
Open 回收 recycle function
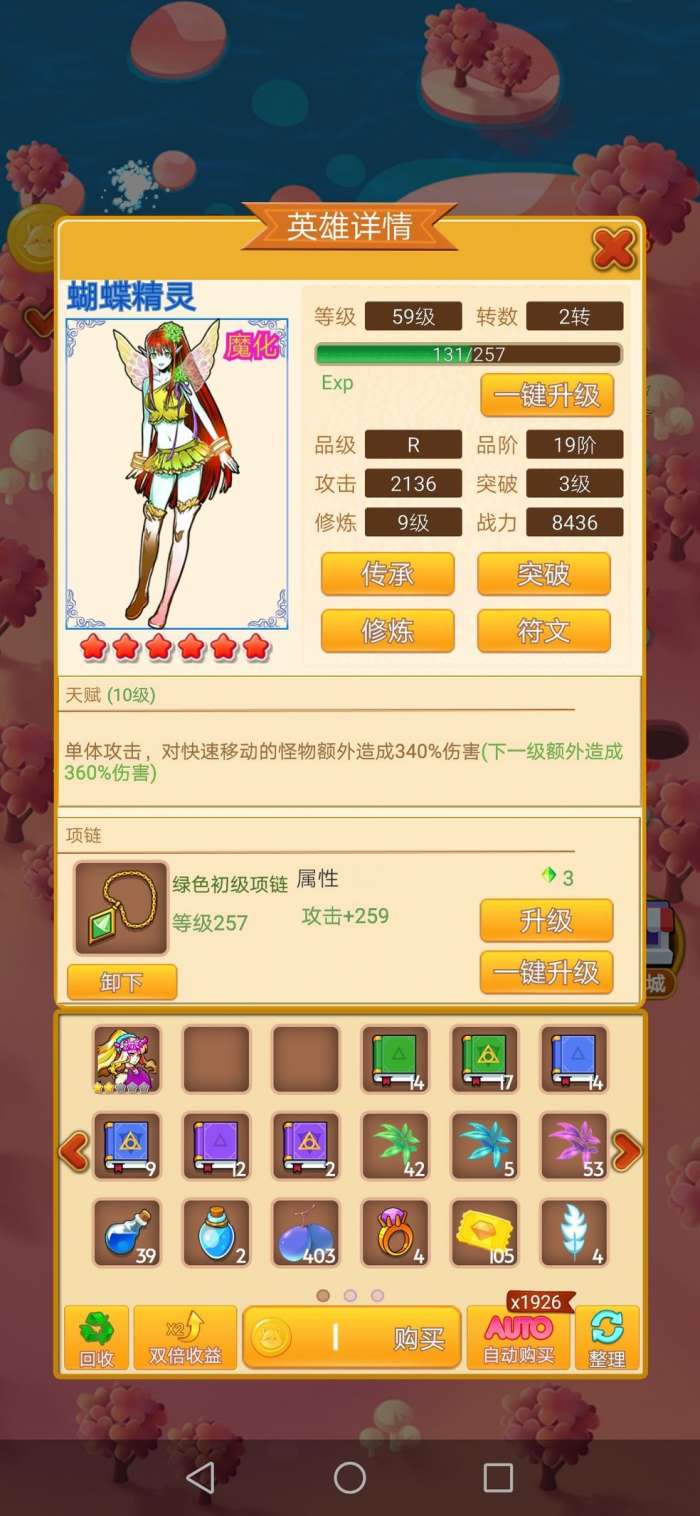97,1338
